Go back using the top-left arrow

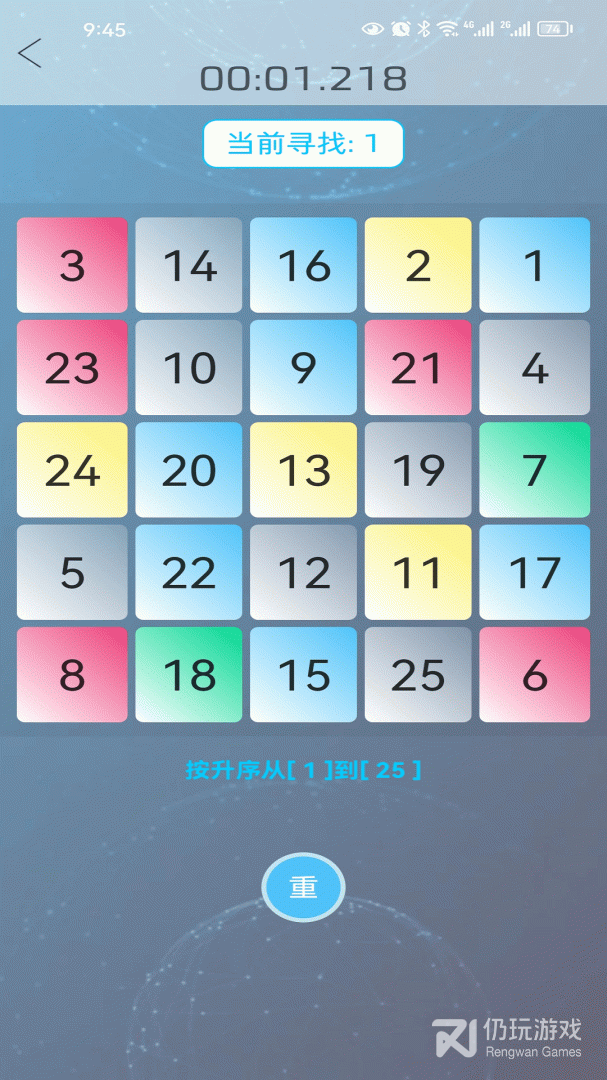(30, 54)
